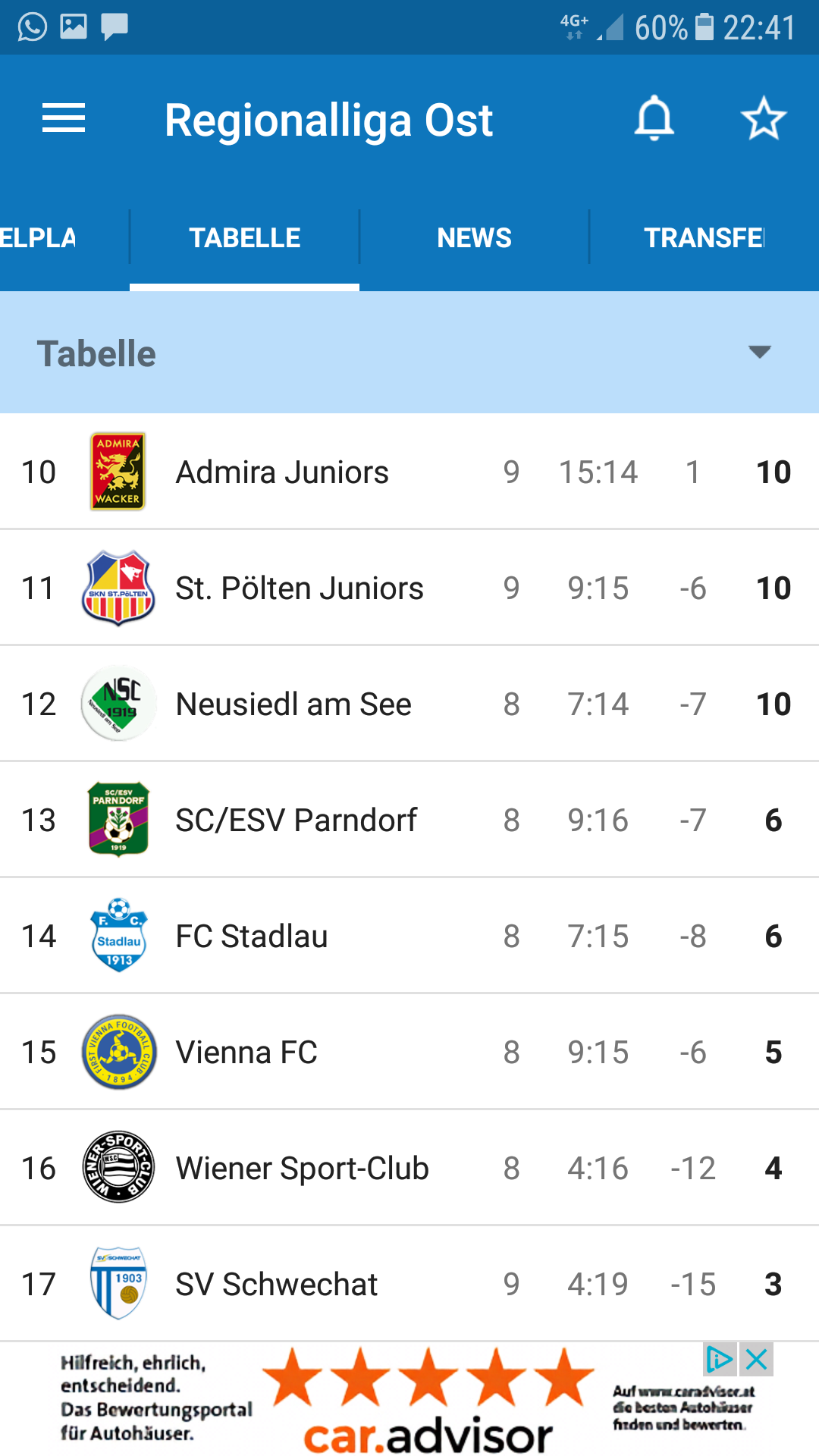Viewport: 819px width, 1456px height.
Task: Open SC/ESV Parndorf team row
Action: [x=409, y=820]
